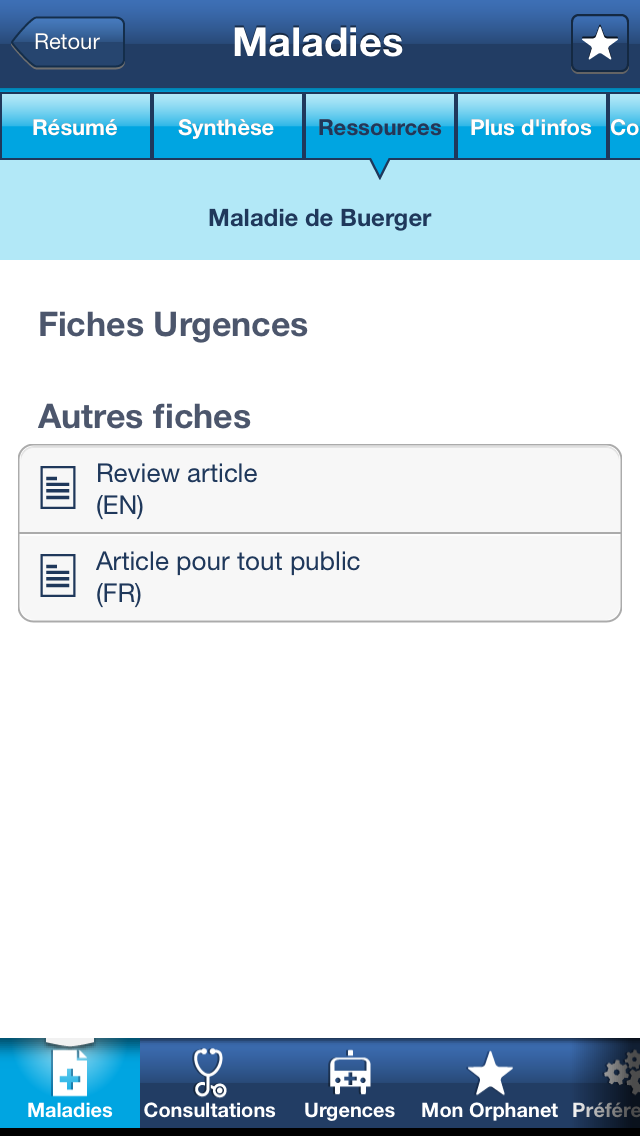Open the Urgences section
The image size is (640, 1136).
pyautogui.click(x=350, y=1084)
